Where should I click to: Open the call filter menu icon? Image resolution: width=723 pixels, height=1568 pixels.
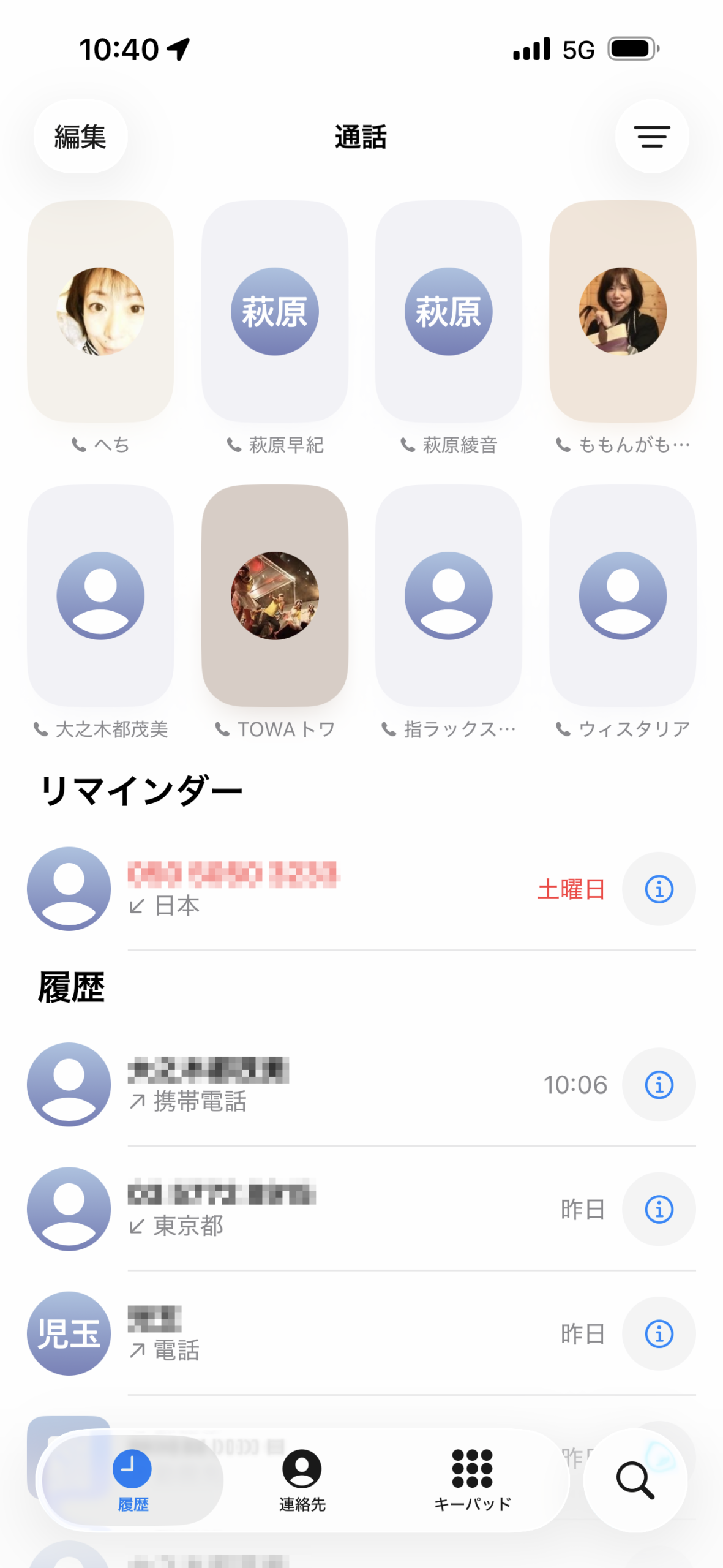pos(651,136)
